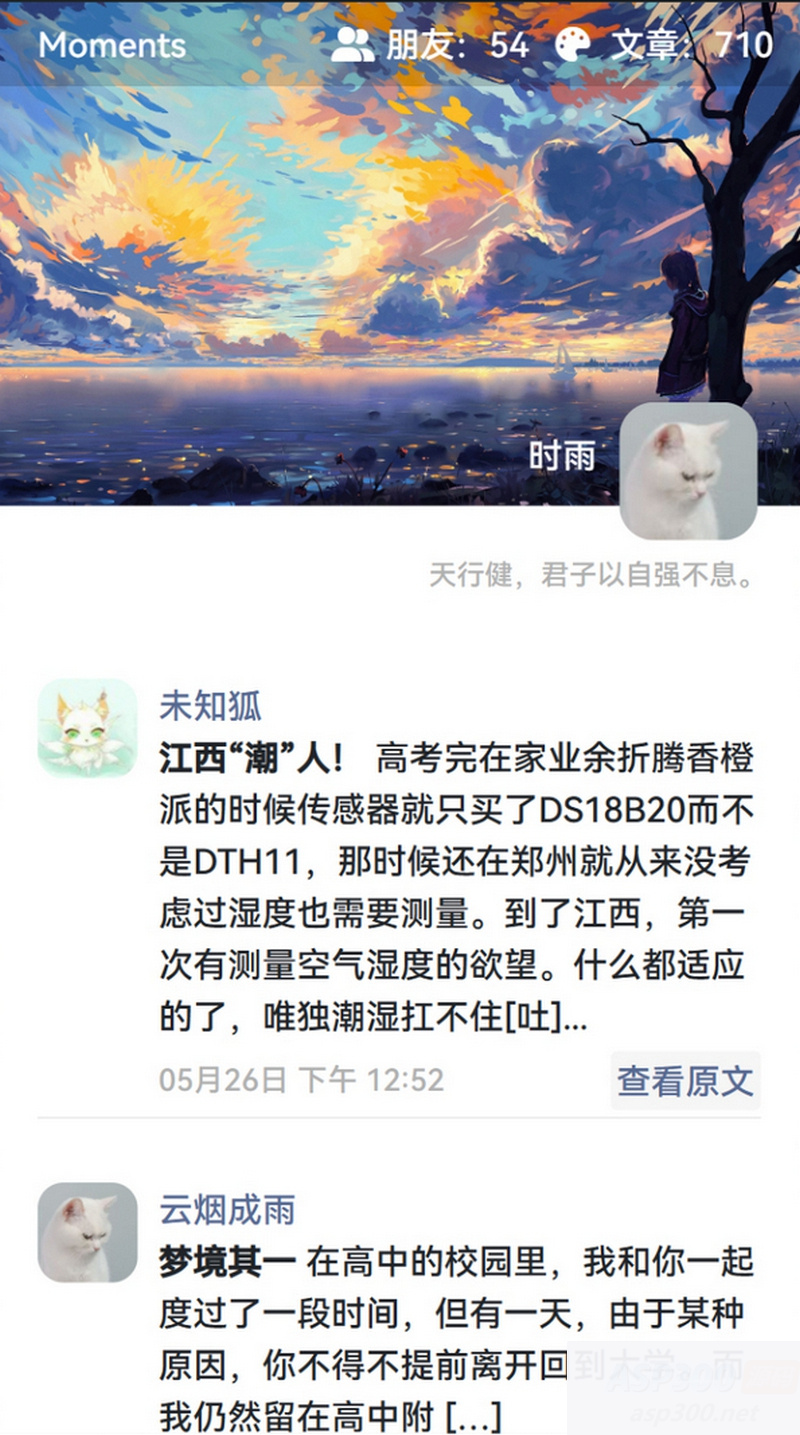The image size is (800, 1435).
Task: Open the 朋友 54 friends list
Action: (430, 45)
